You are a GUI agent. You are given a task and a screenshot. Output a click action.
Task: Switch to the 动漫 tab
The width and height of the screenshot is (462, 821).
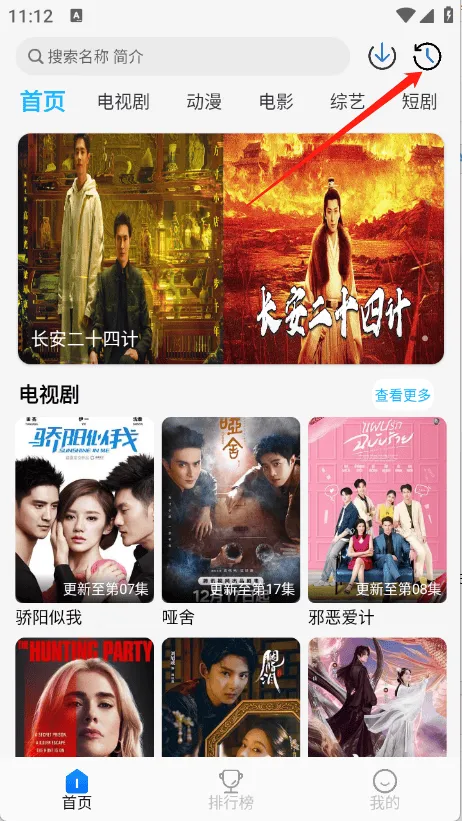(204, 101)
